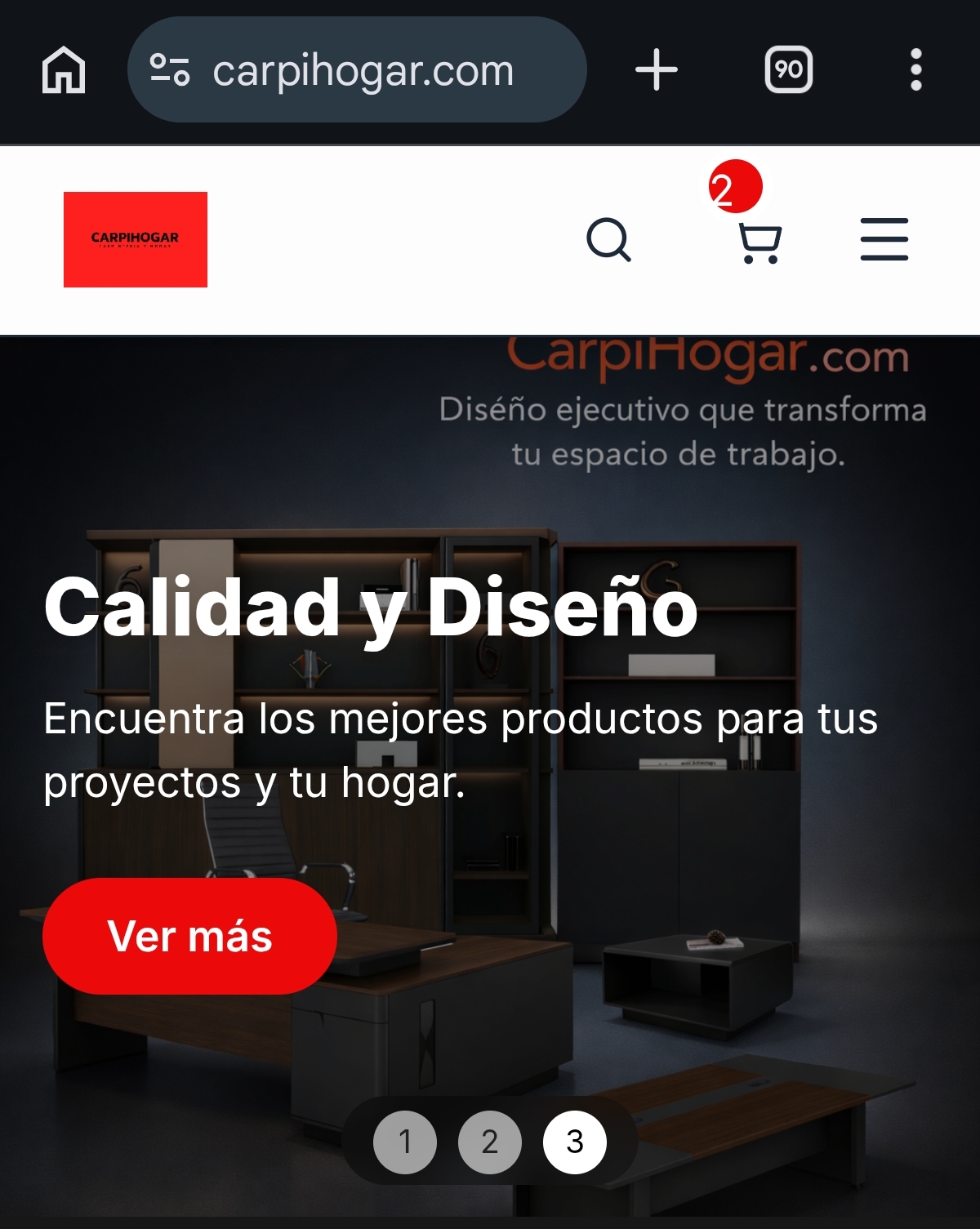Click the carousel dot indicator strip

click(x=489, y=1142)
